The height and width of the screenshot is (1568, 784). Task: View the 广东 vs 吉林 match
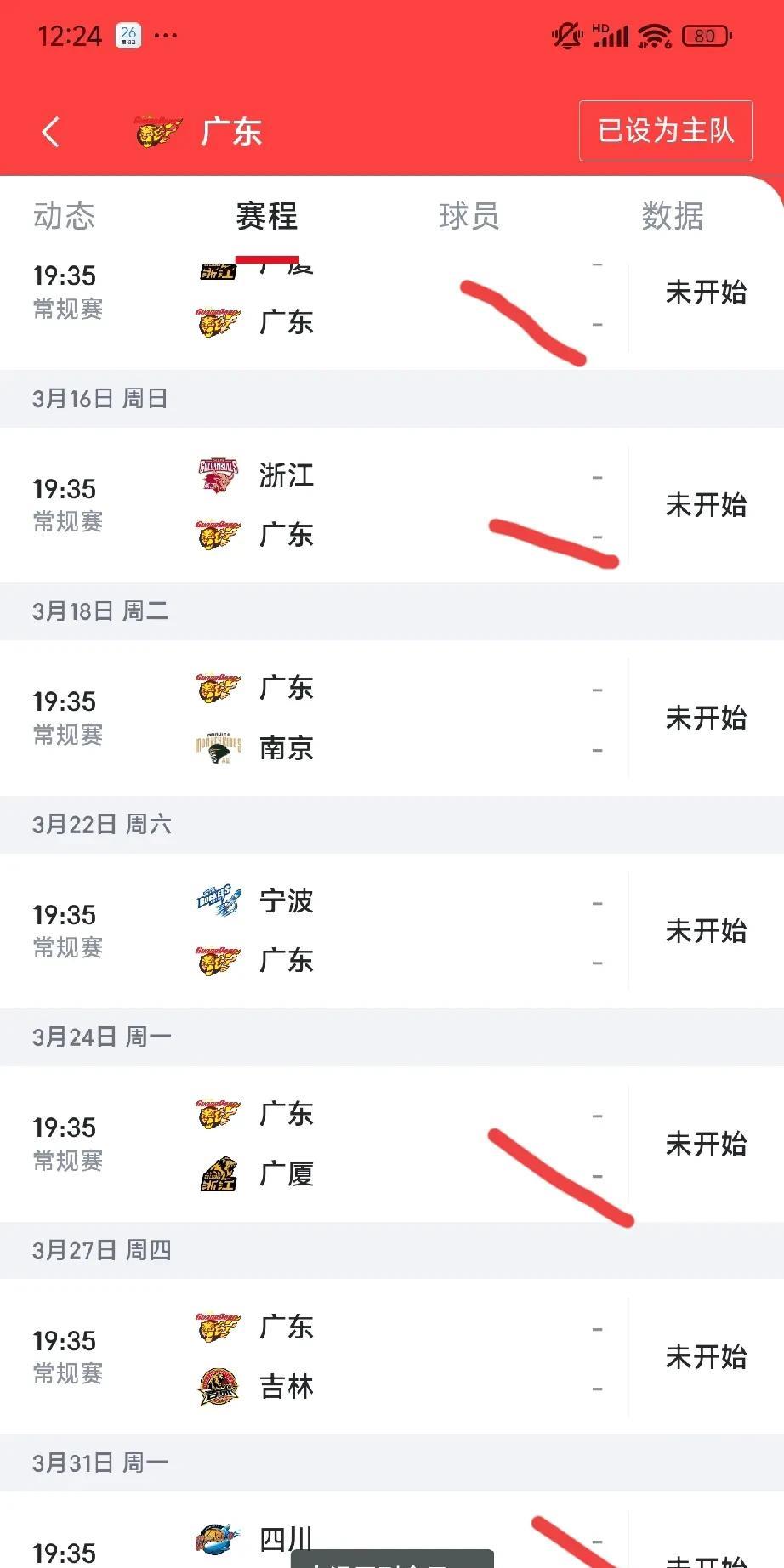(392, 1357)
